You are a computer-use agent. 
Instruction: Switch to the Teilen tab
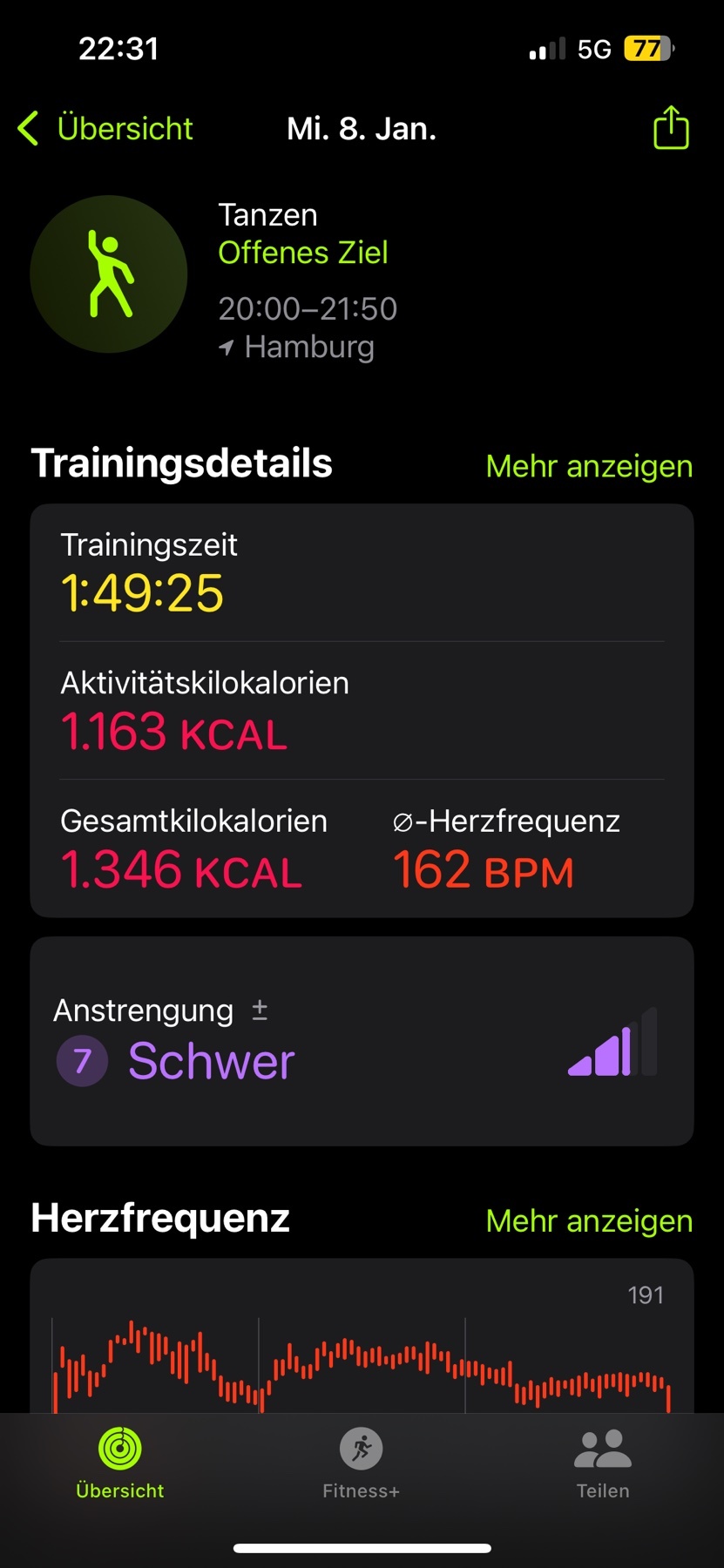click(603, 1463)
